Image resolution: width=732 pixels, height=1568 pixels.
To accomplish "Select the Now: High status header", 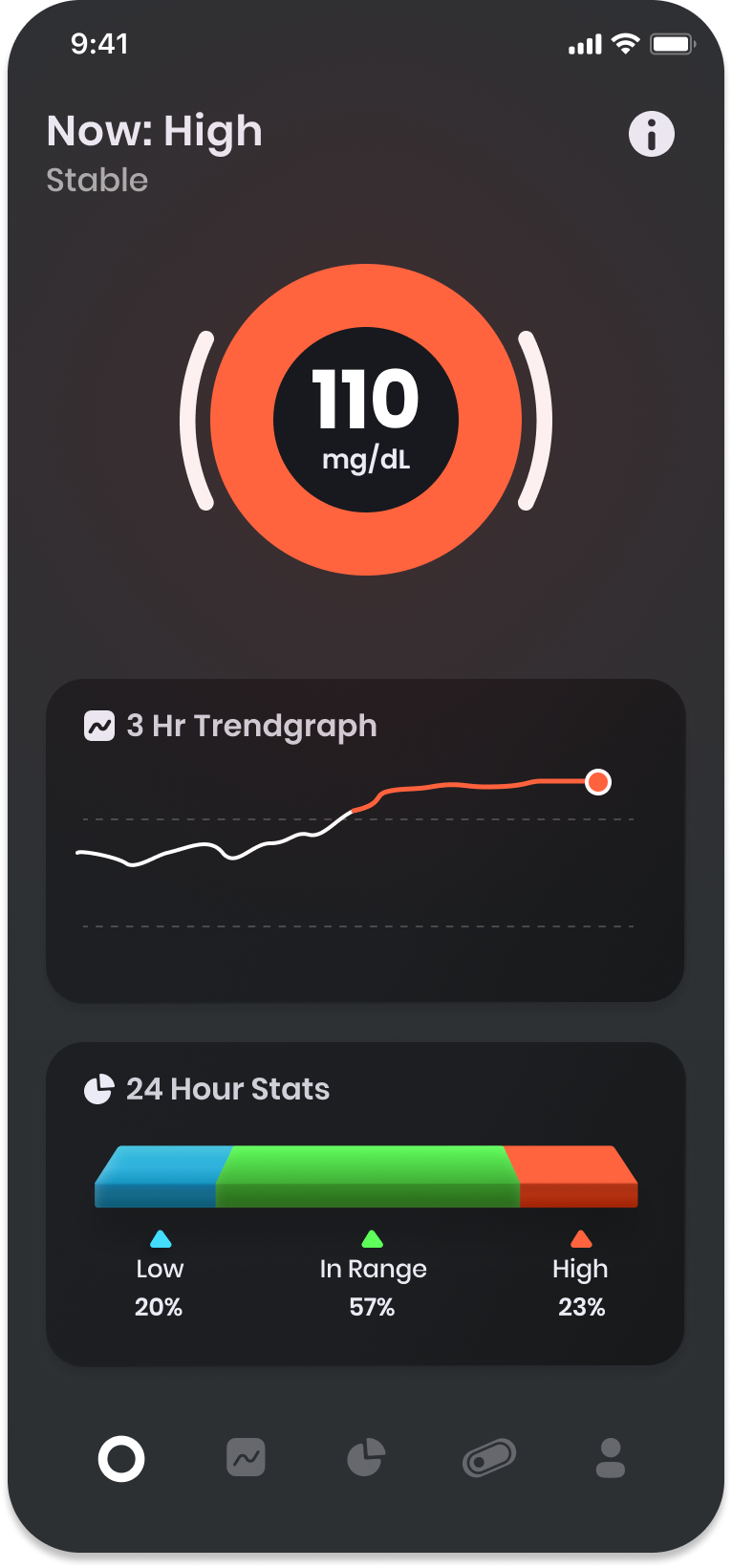I will coord(155,131).
